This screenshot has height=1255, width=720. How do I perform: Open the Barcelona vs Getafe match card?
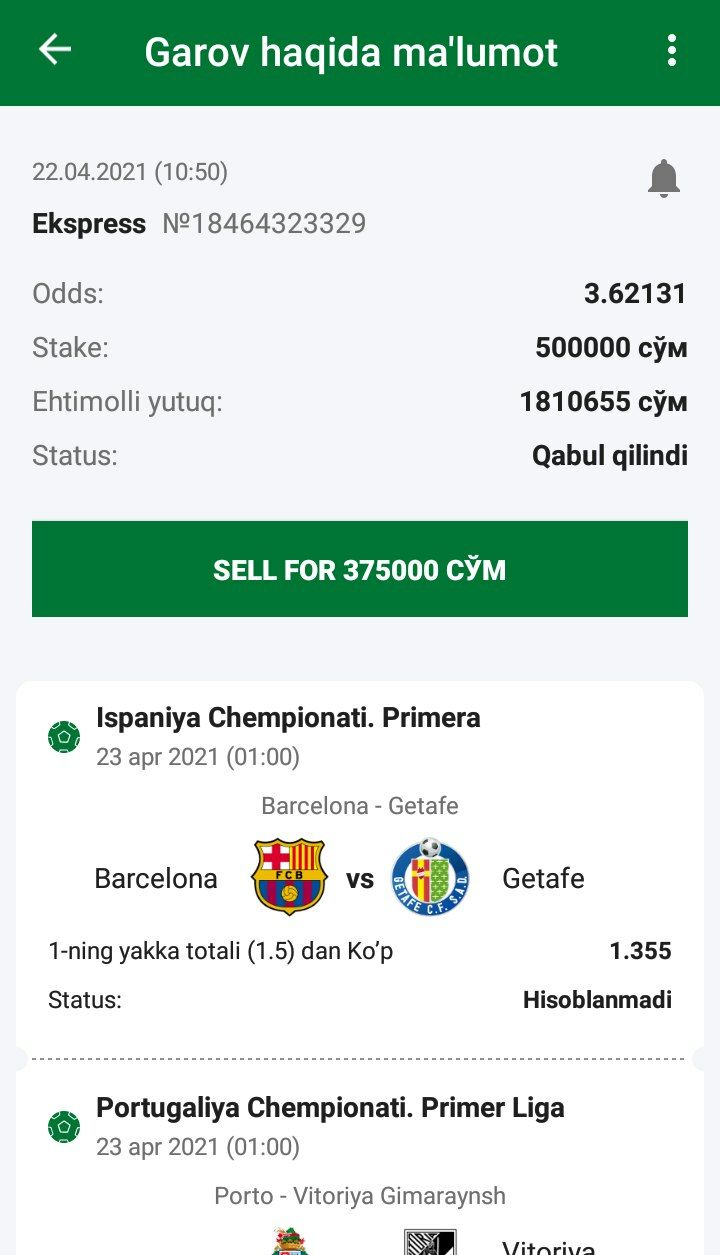point(360,865)
